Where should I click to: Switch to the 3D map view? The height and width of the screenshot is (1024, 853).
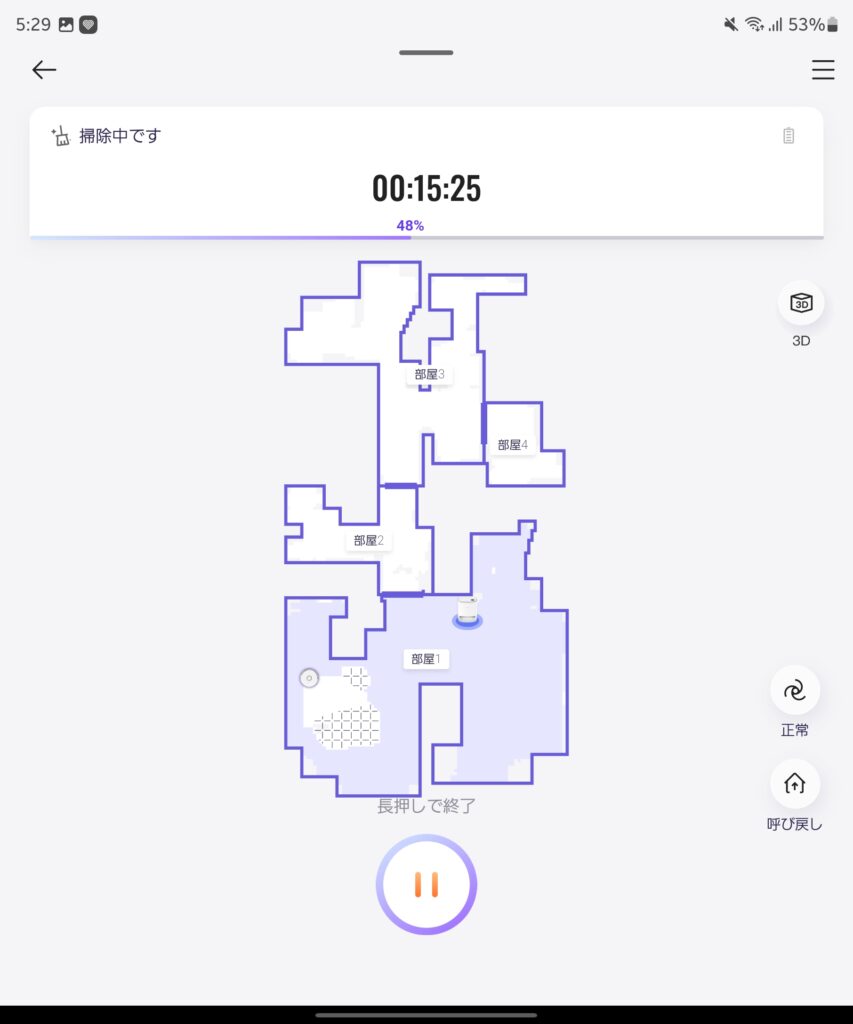pyautogui.click(x=800, y=303)
